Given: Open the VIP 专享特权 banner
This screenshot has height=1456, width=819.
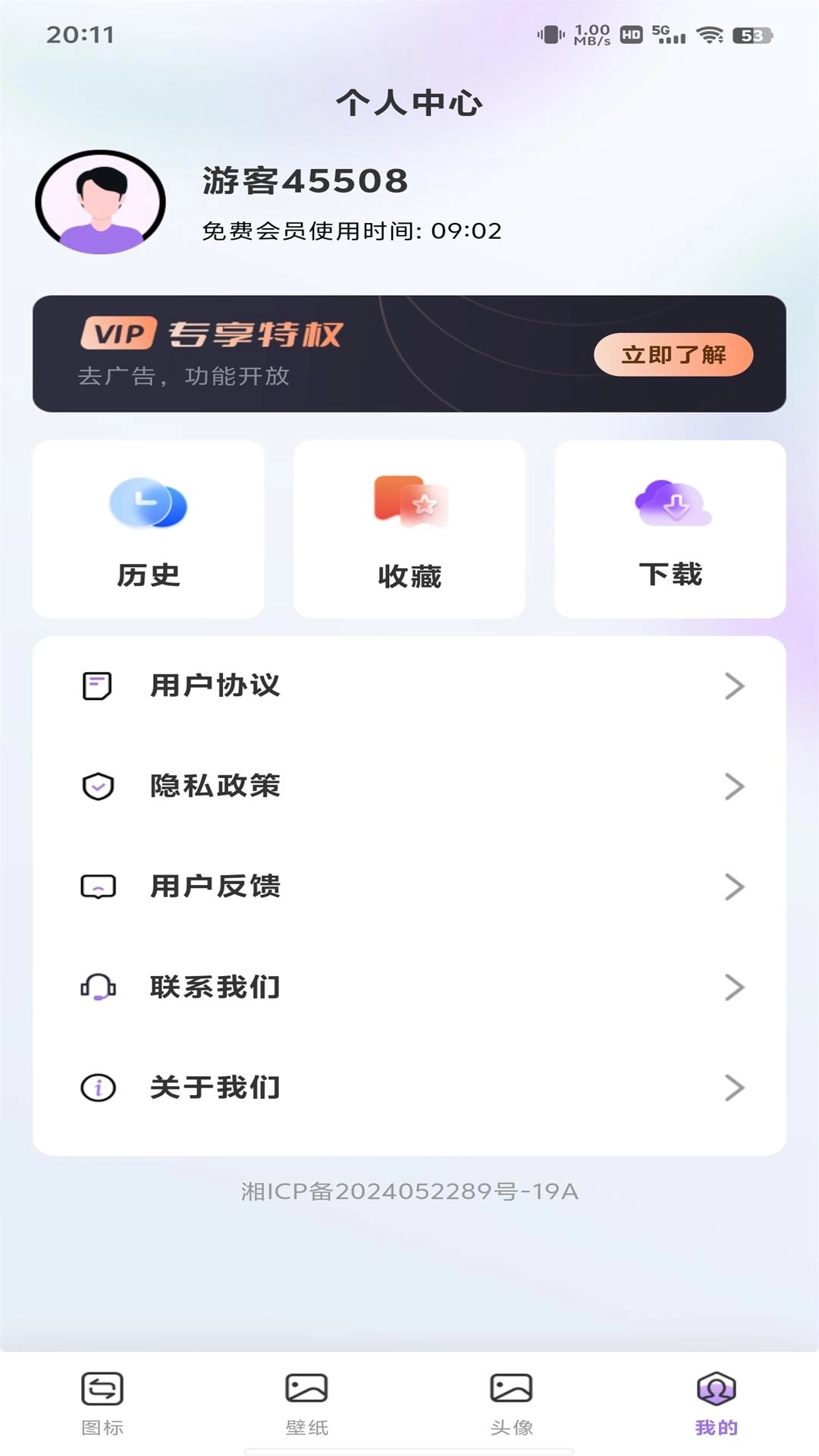Looking at the screenshot, I should pyautogui.click(x=409, y=350).
